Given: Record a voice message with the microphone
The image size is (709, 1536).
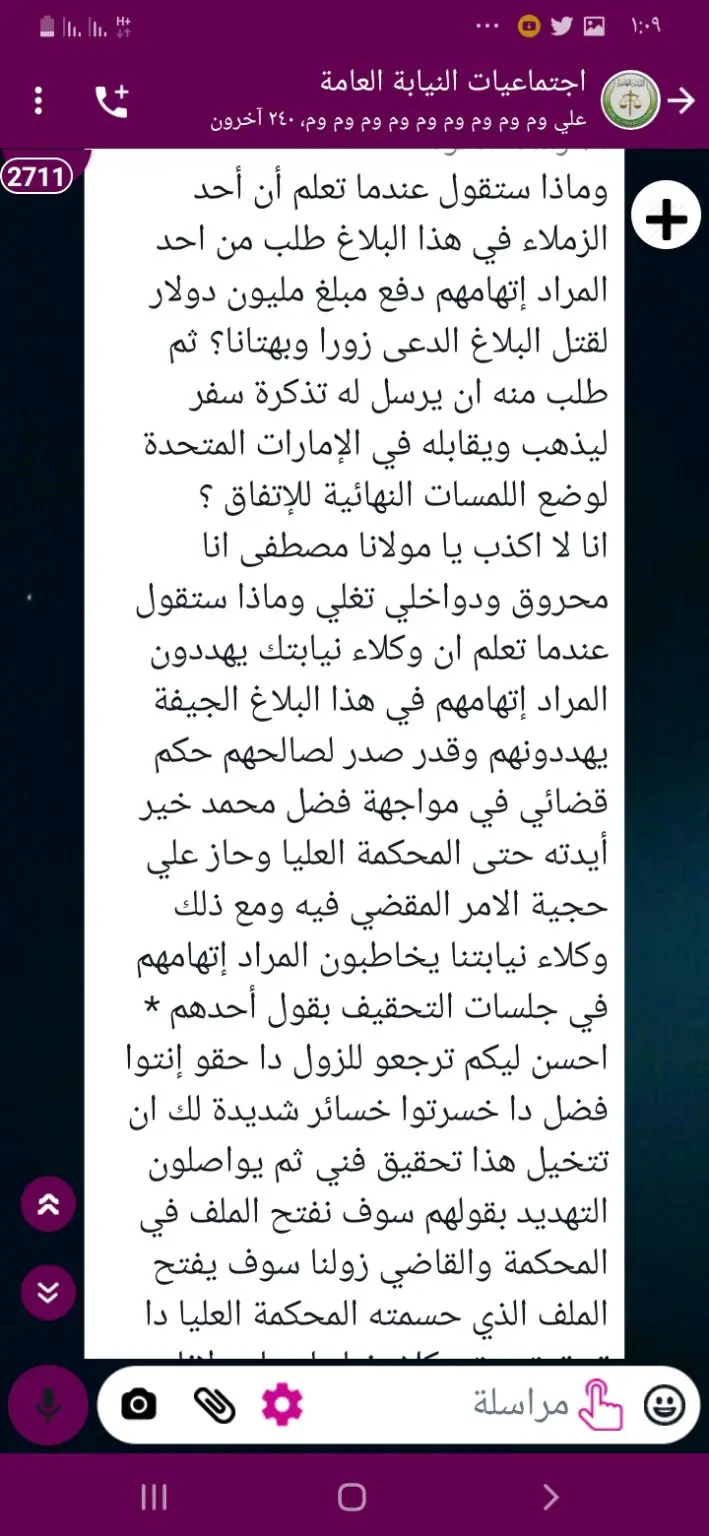Looking at the screenshot, I should pyautogui.click(x=46, y=1407).
